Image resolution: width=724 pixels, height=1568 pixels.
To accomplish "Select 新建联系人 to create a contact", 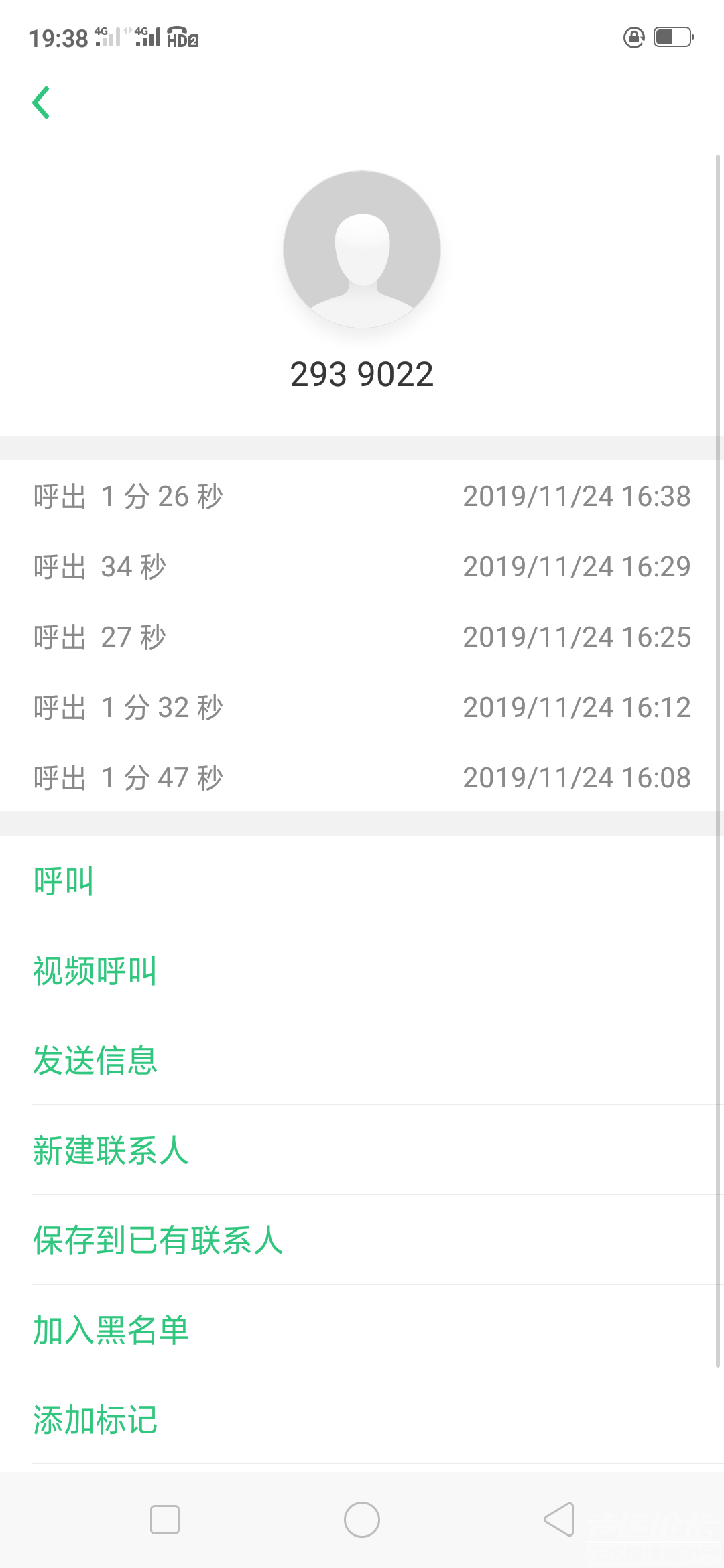I will coord(111,1151).
